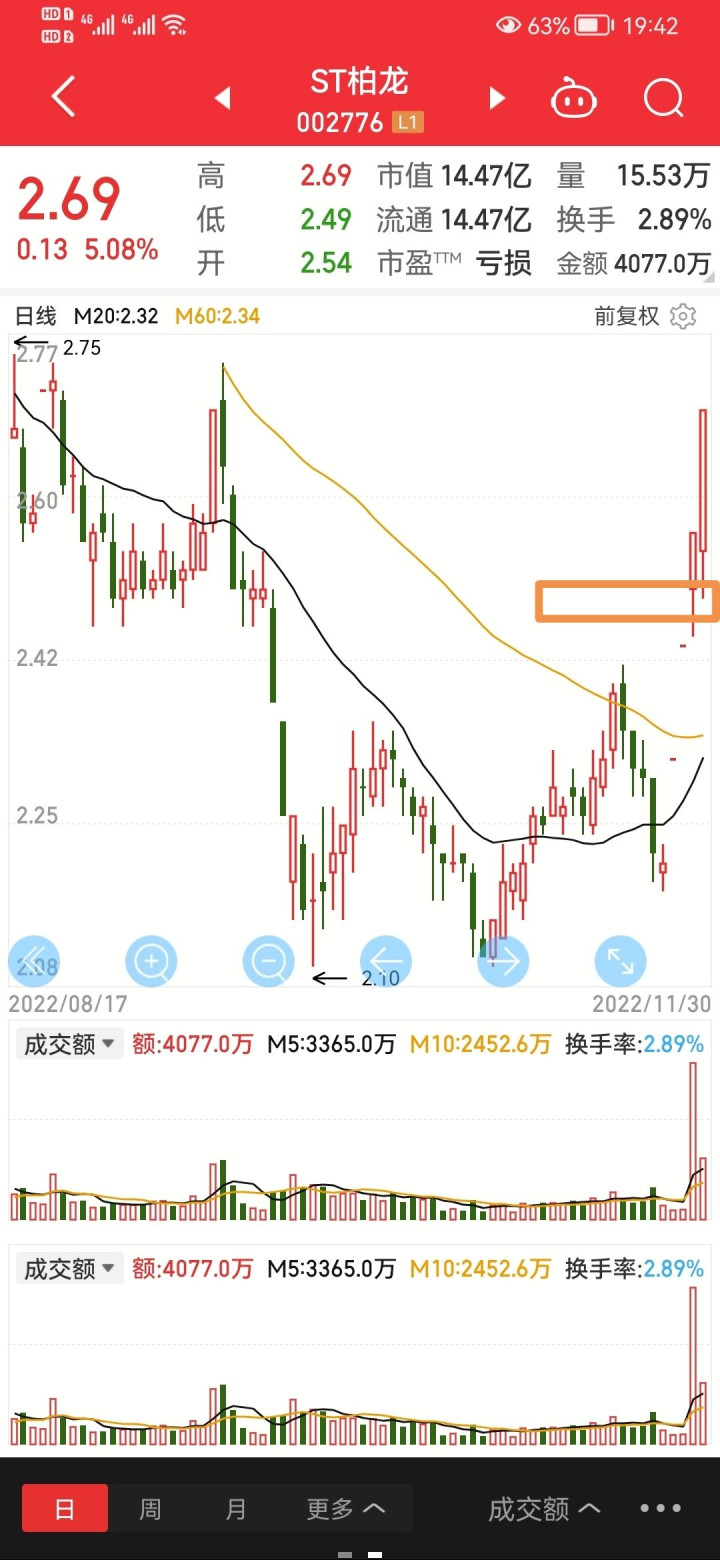The height and width of the screenshot is (1560, 720).
Task: Switch to the previous stock with left triangle
Action: pos(223,98)
